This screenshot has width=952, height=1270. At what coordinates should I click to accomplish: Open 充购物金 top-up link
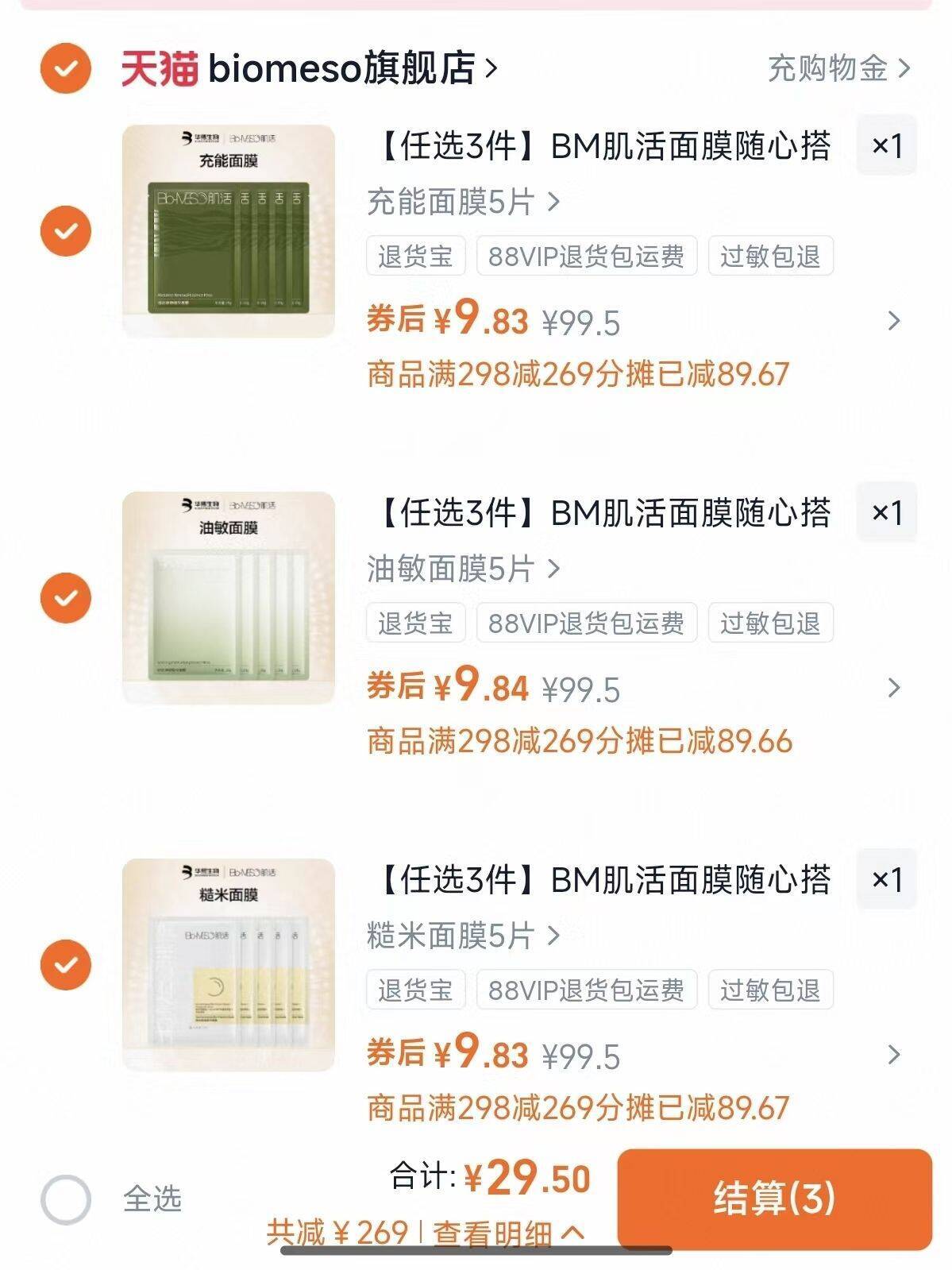(838, 68)
